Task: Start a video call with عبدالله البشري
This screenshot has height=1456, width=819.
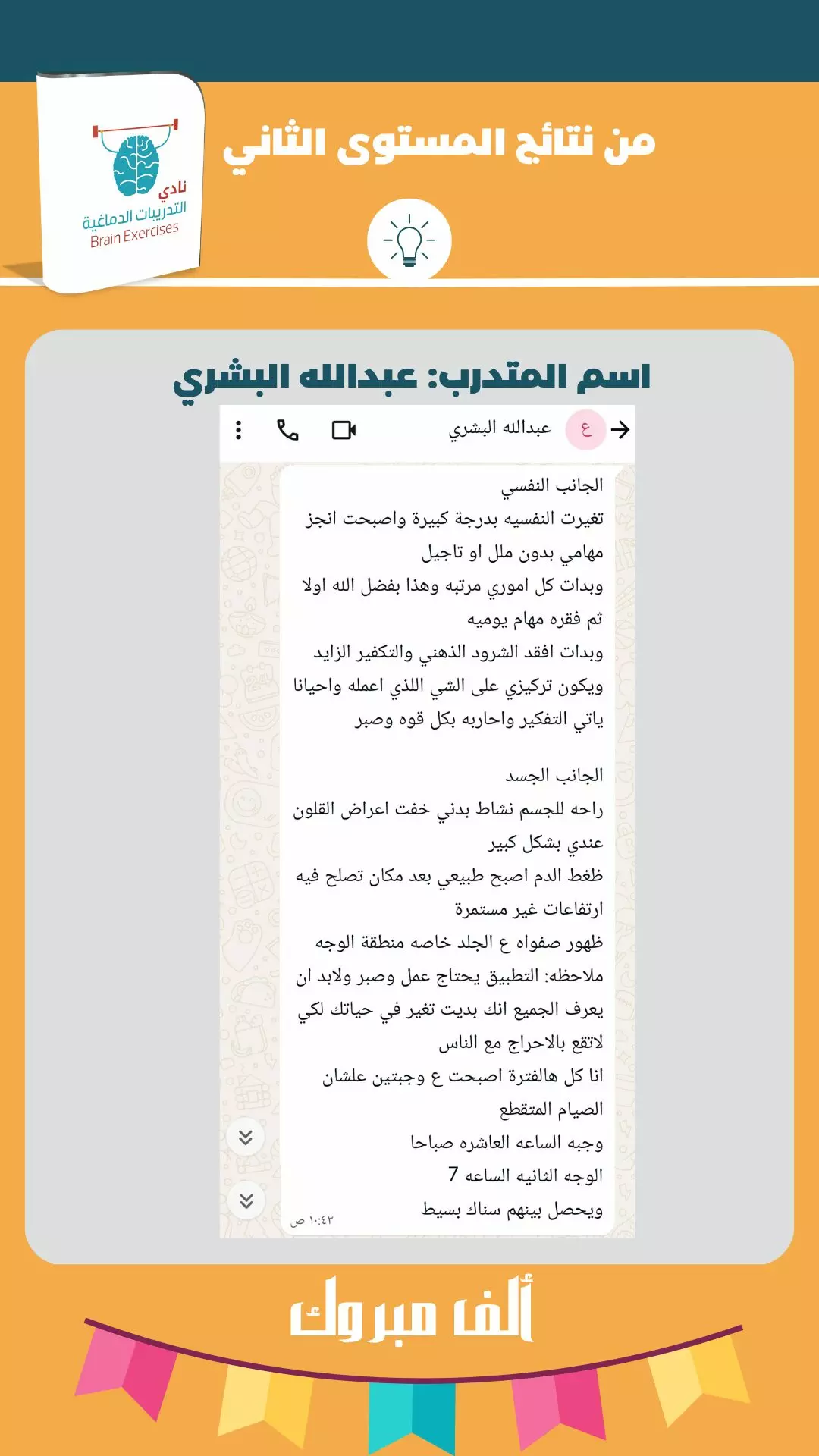Action: (345, 430)
